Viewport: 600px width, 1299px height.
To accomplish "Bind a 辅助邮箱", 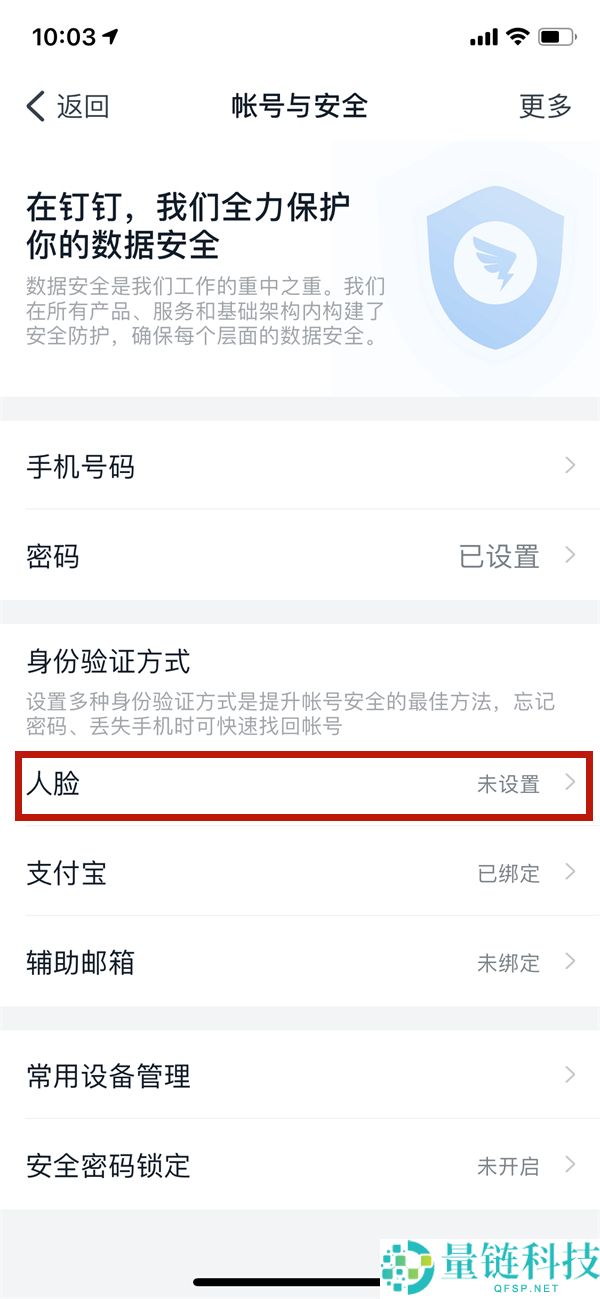I will (x=300, y=962).
